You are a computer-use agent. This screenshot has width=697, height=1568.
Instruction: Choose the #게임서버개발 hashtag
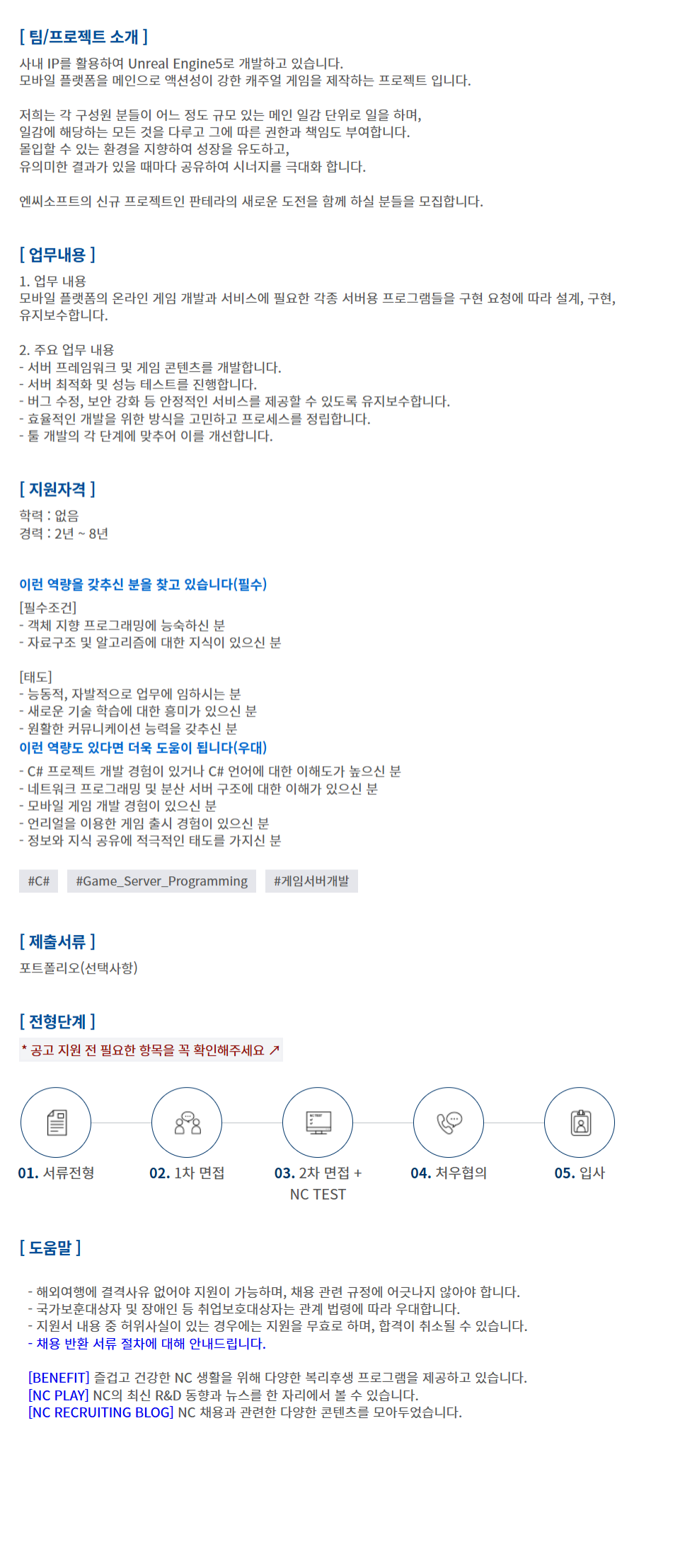311,881
